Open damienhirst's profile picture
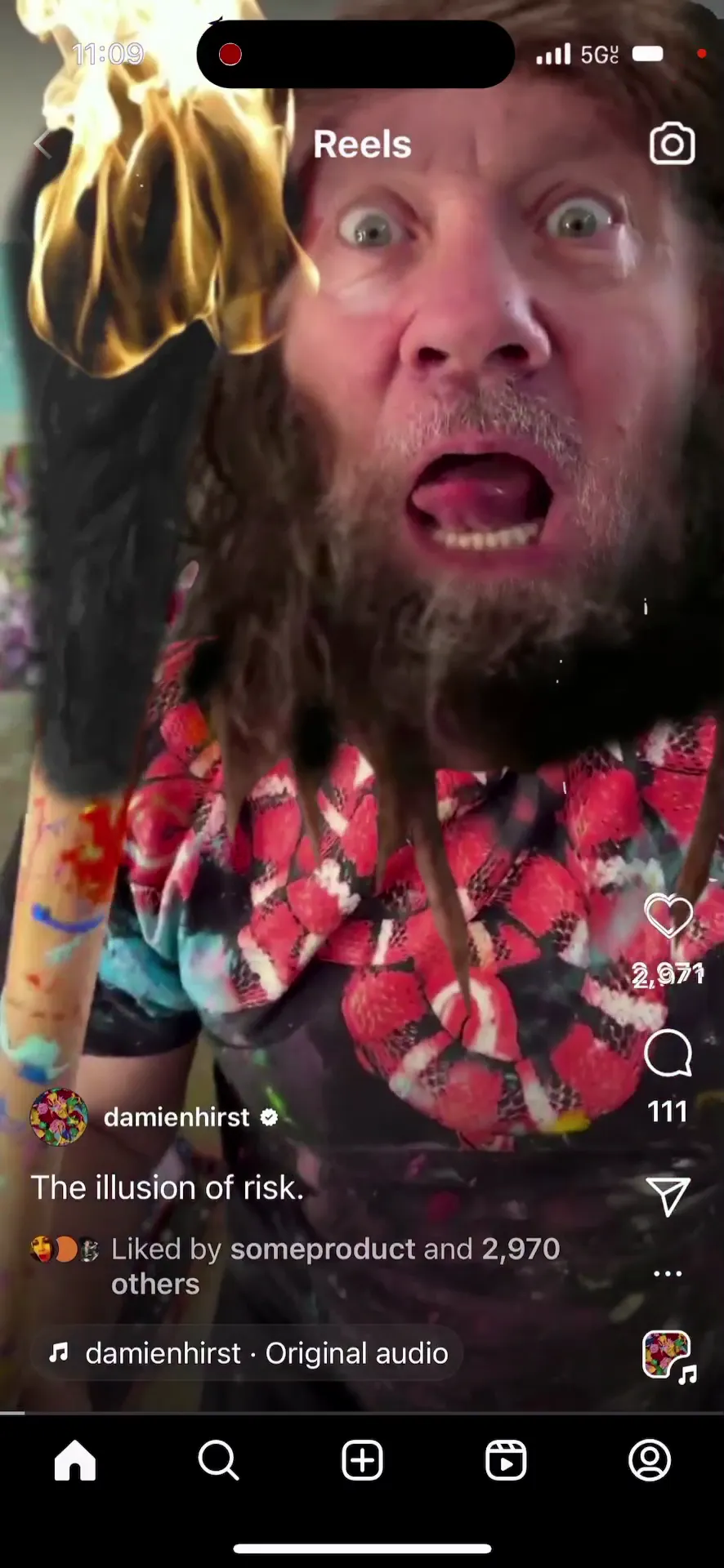This screenshot has height=1568, width=724. pos(59,1116)
